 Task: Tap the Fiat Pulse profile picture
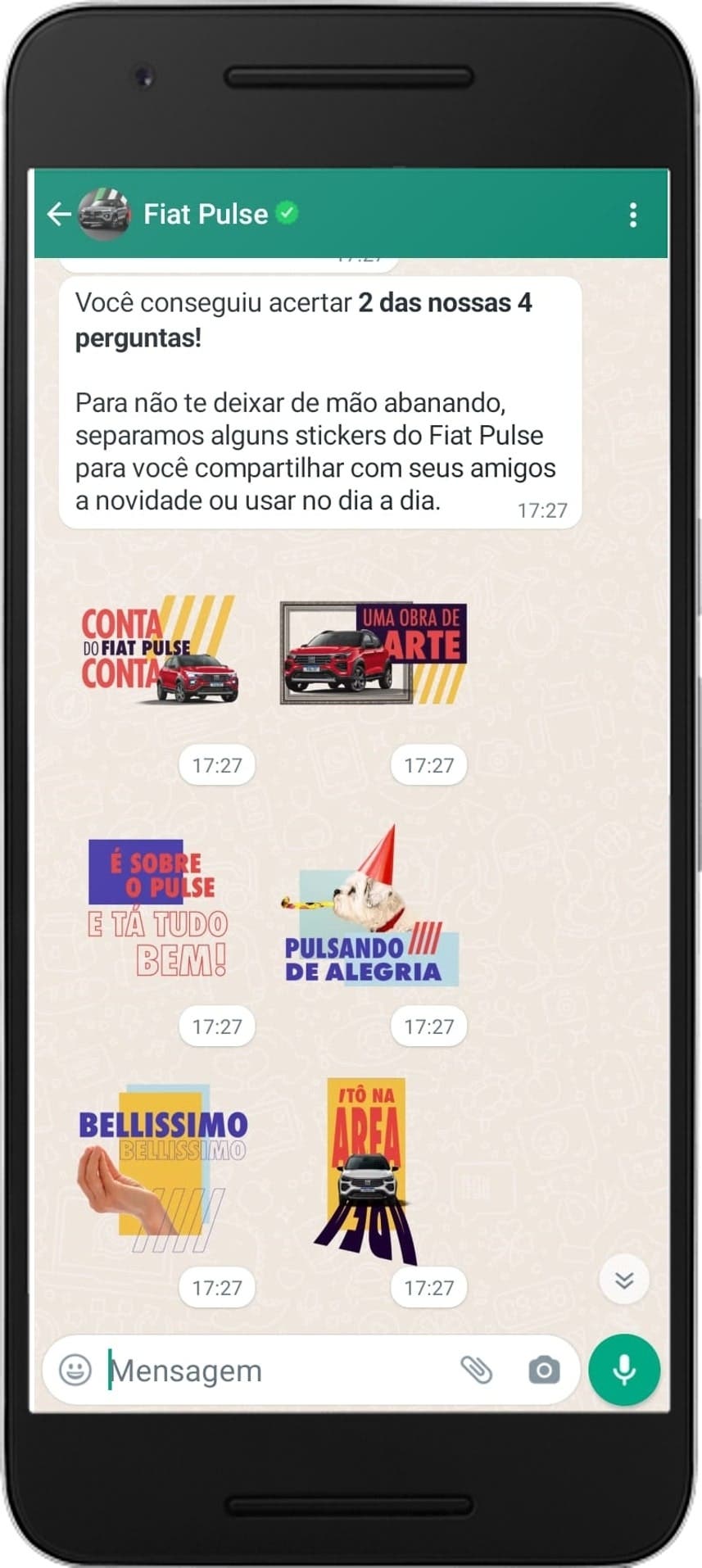[x=104, y=215]
